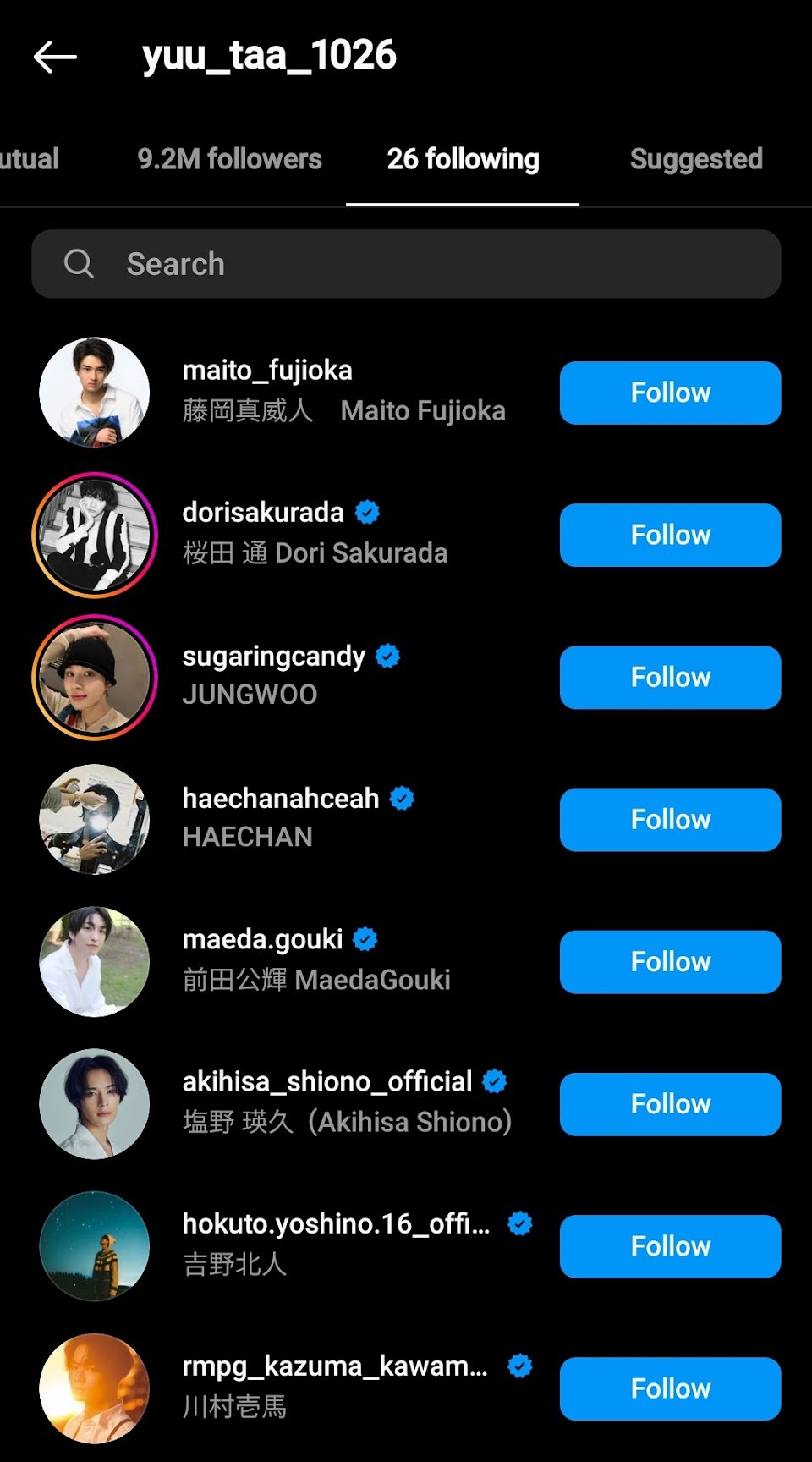
Task: Follow rmpg_kazuma_kawamura account
Action: point(670,1388)
